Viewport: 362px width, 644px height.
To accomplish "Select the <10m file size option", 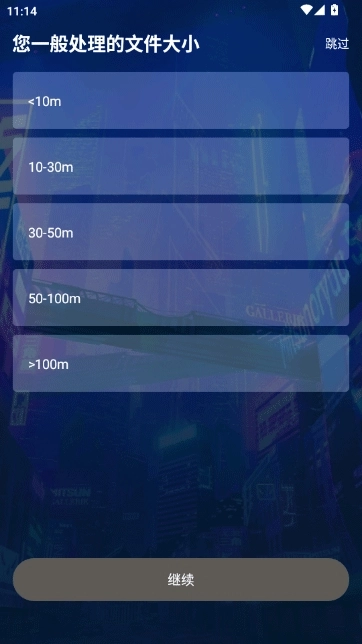I will pos(181,101).
